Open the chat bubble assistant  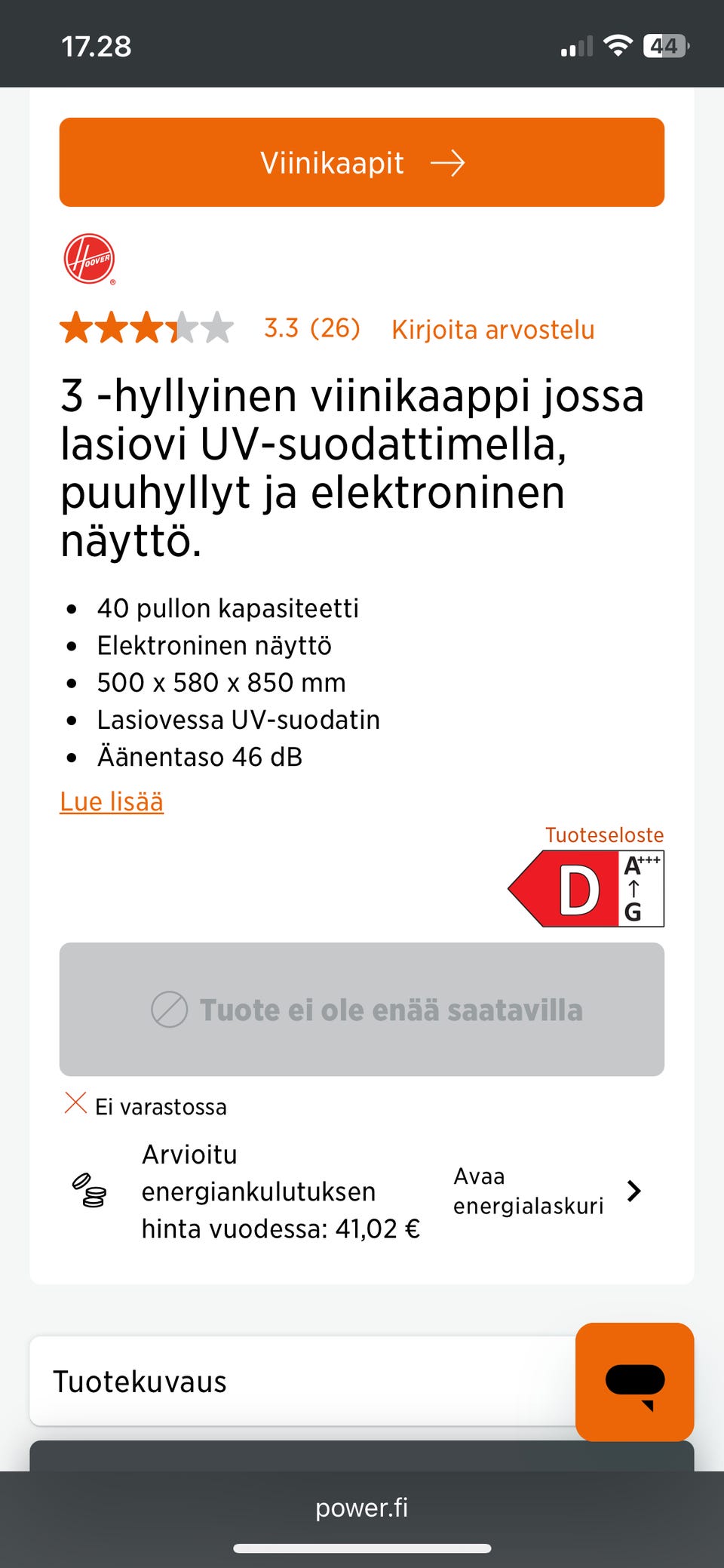click(634, 1382)
